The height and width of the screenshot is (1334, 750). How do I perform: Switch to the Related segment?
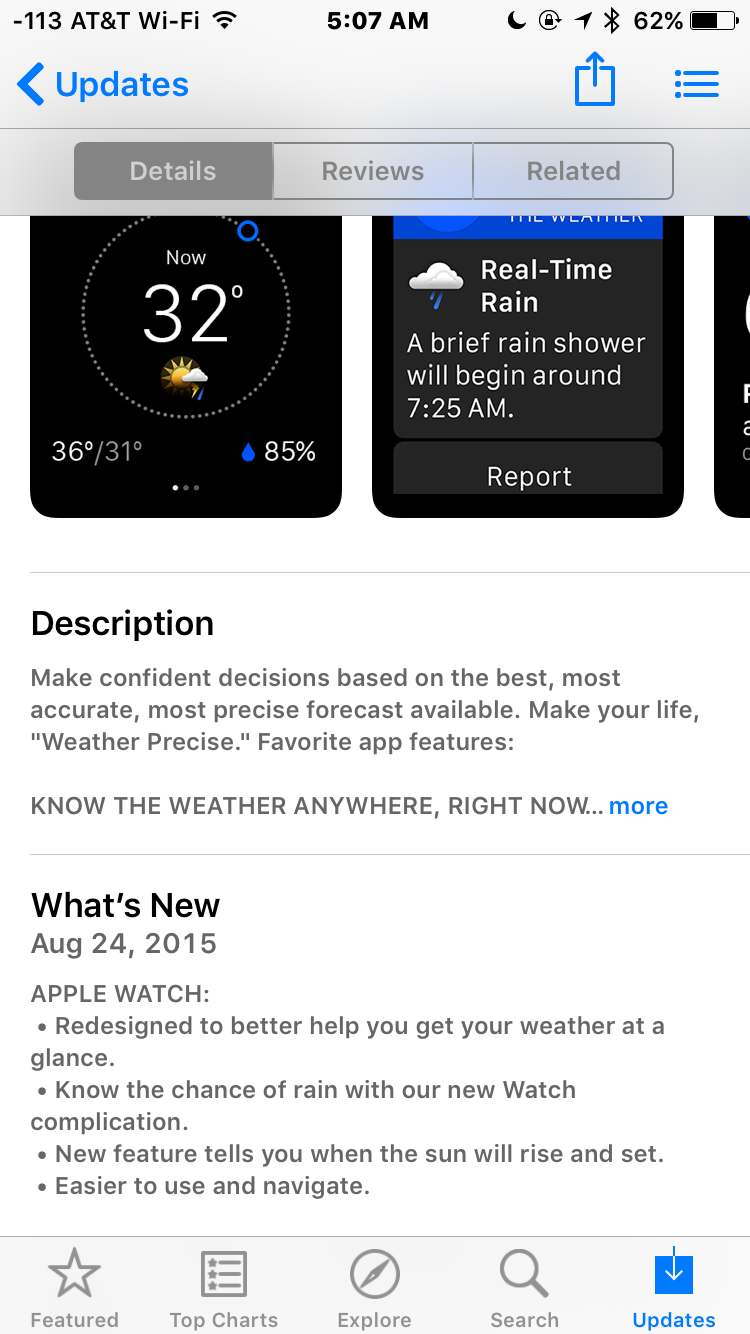pyautogui.click(x=573, y=171)
